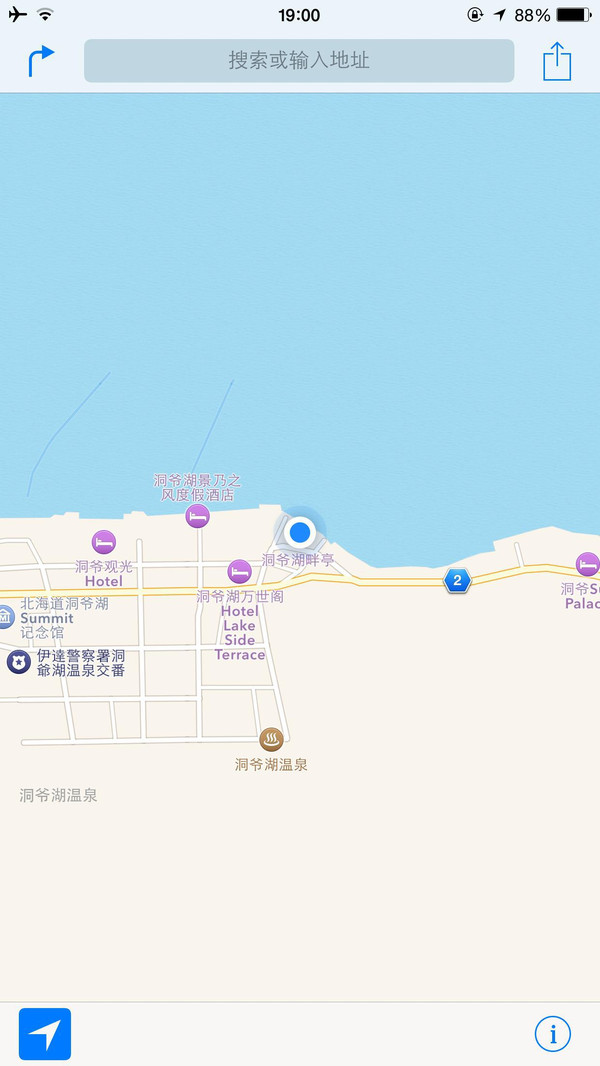Open the 洞爷湖万世阁 Hotel Lake Side Terrace pin
The image size is (600, 1066).
point(239,571)
